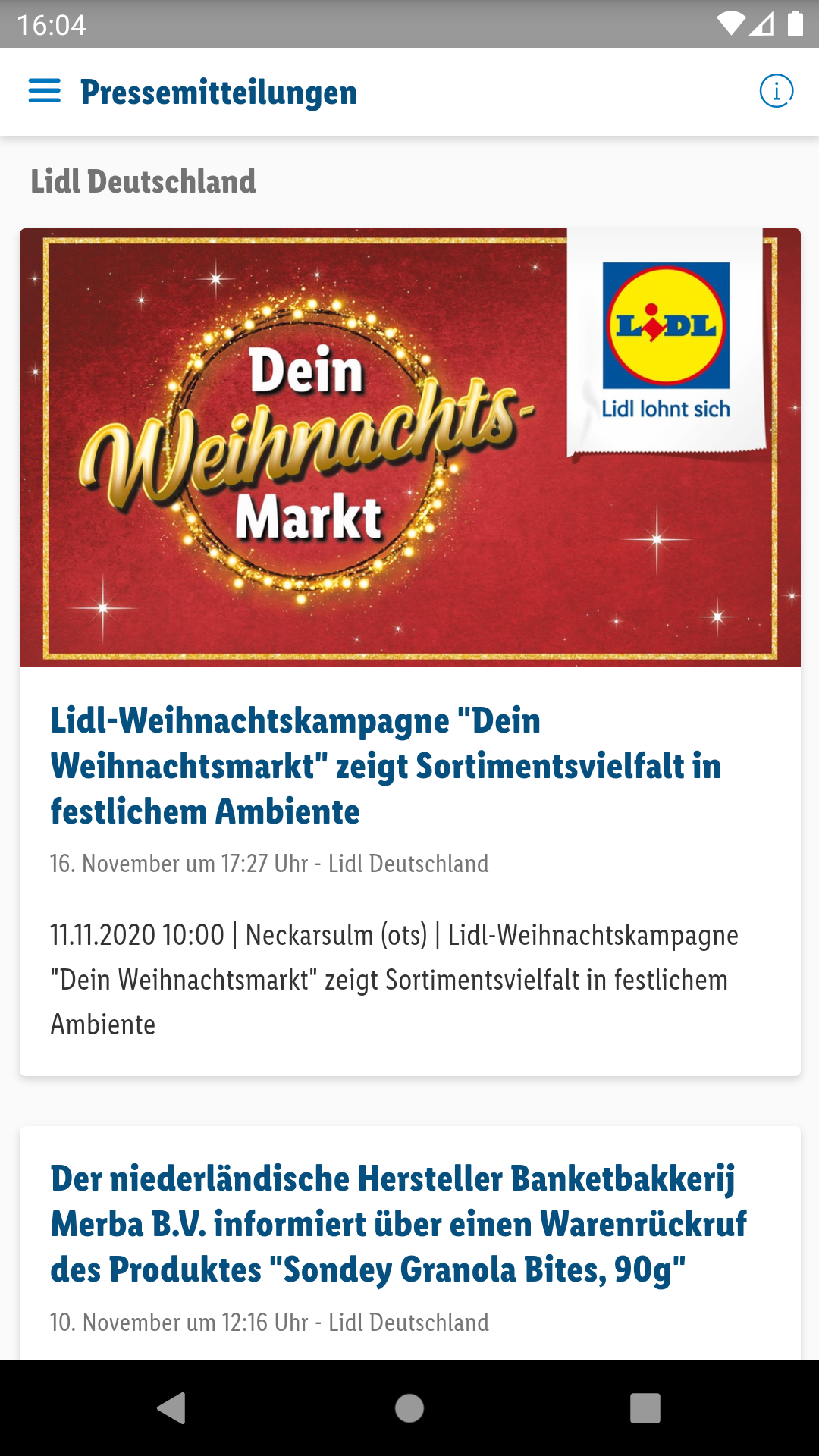Open the info icon in app bar
The image size is (819, 1456).
point(776,91)
